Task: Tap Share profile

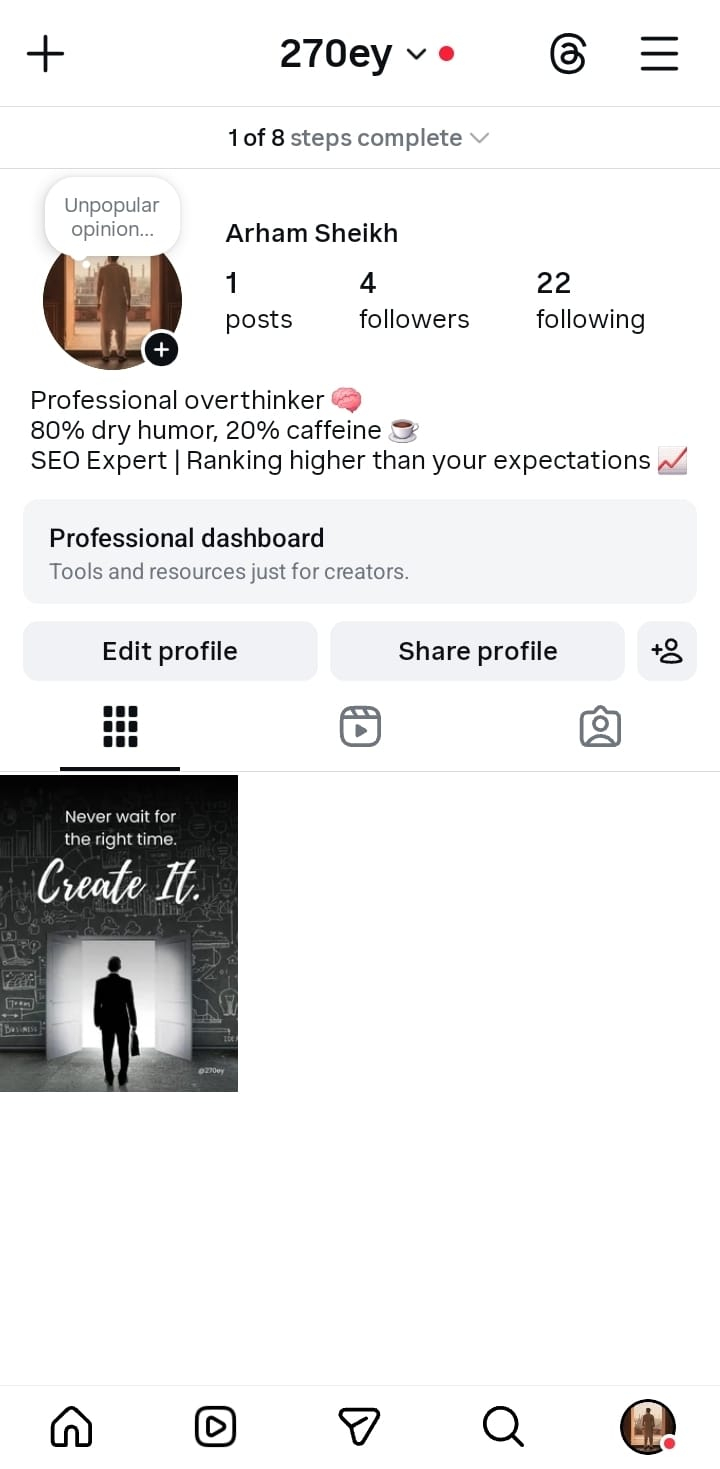Action: 477,651
